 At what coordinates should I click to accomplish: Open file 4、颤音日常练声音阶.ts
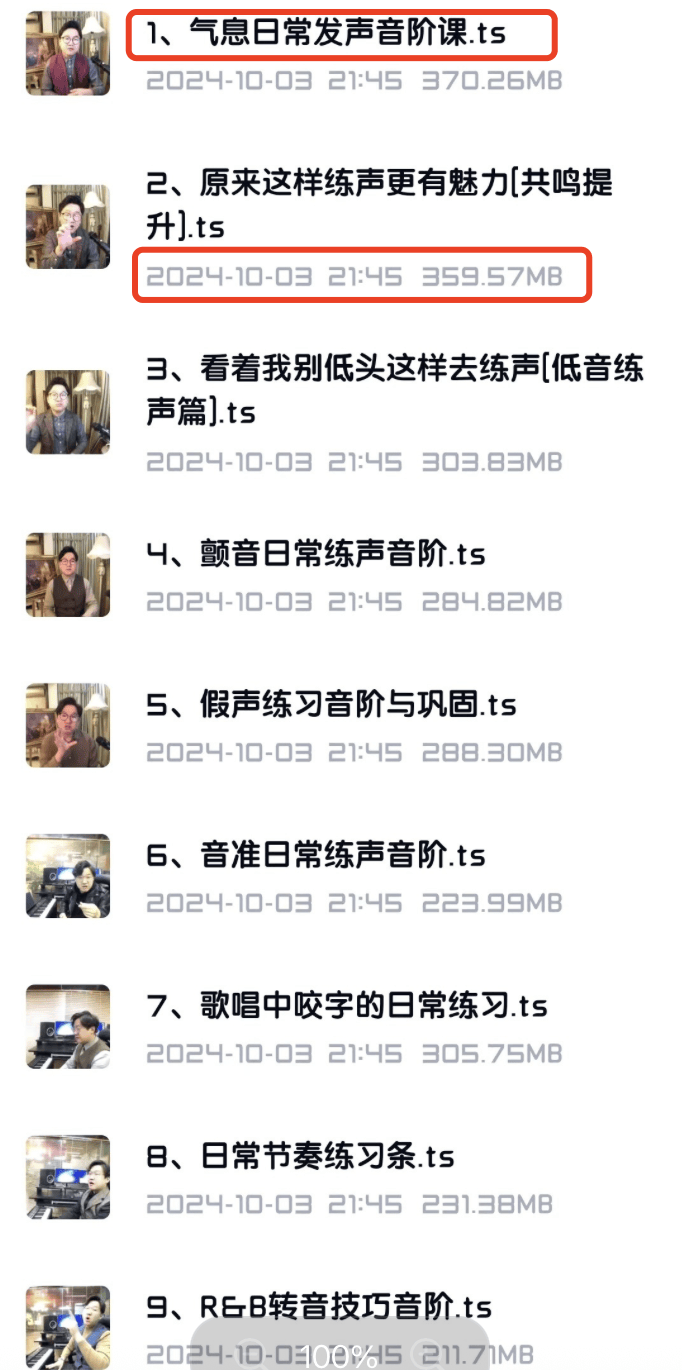pyautogui.click(x=316, y=553)
